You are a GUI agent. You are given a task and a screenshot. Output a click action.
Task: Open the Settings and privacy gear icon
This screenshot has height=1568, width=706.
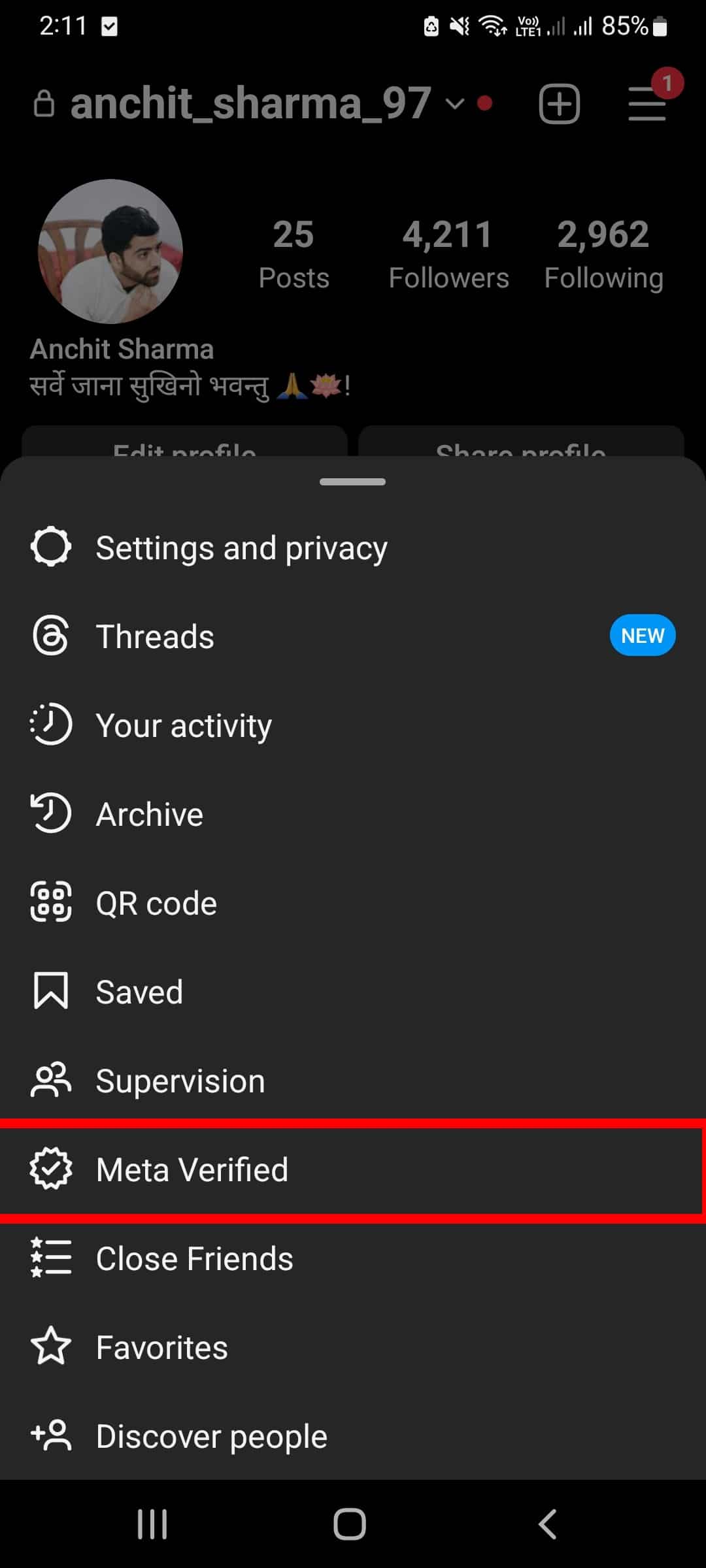tap(51, 547)
